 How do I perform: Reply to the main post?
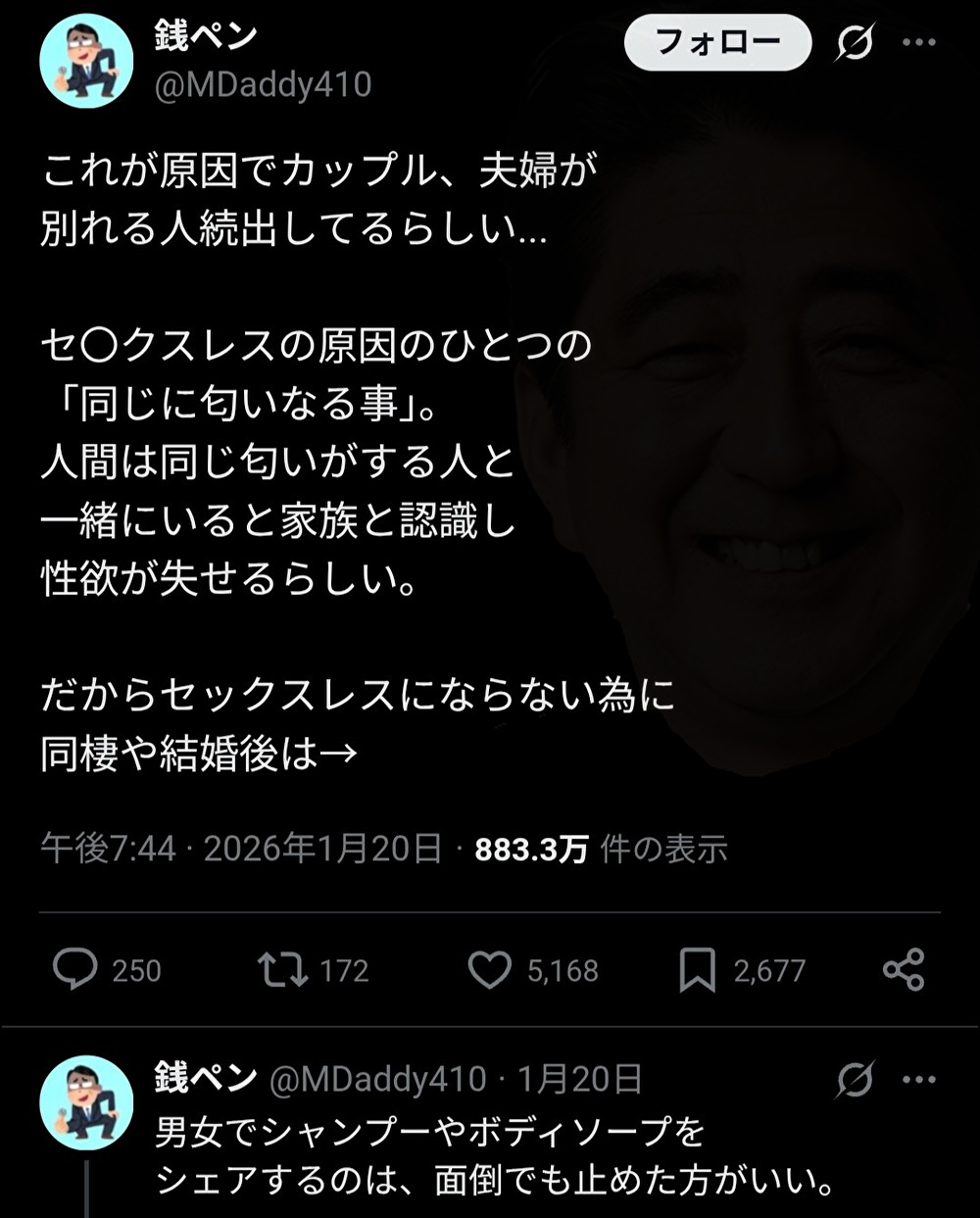(x=75, y=969)
